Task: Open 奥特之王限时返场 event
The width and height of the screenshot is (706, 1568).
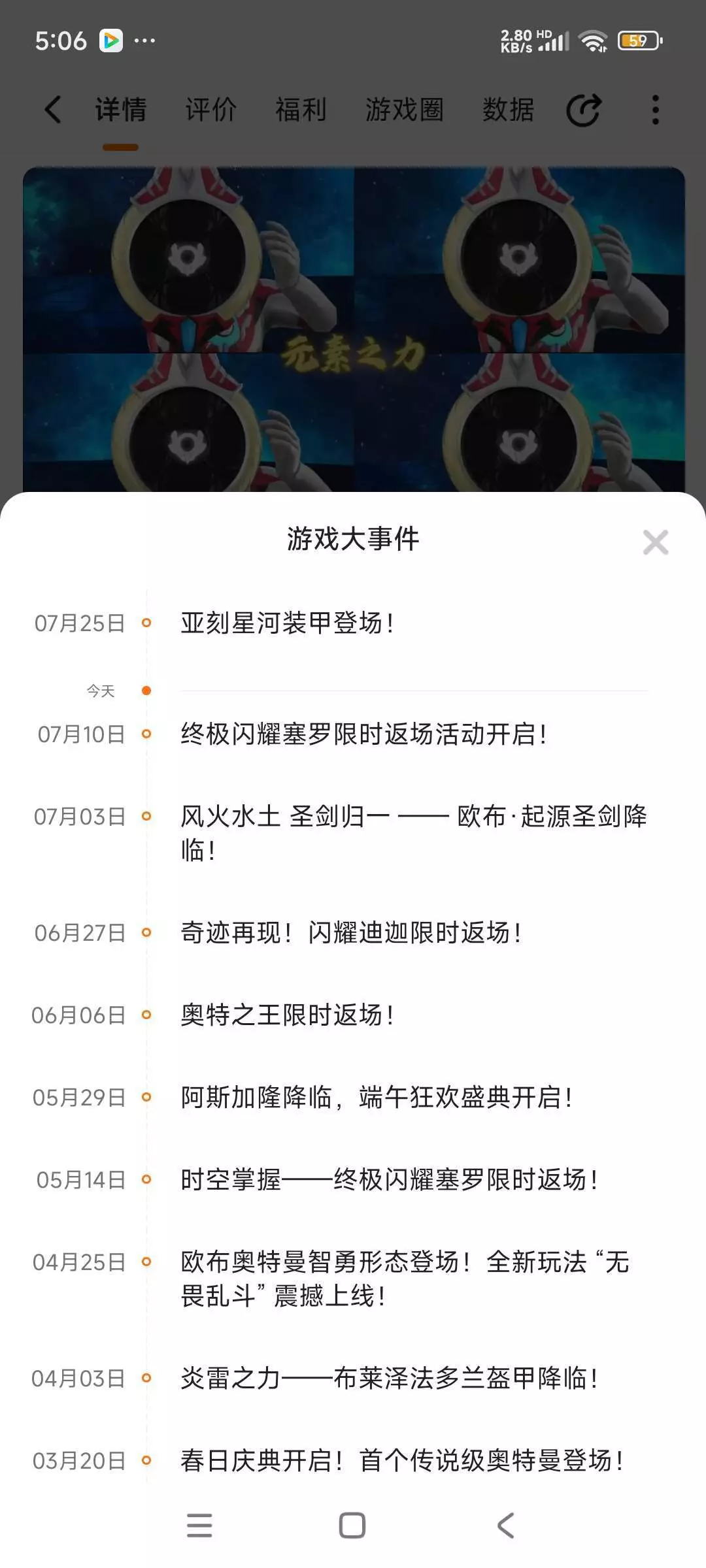Action: click(288, 1015)
